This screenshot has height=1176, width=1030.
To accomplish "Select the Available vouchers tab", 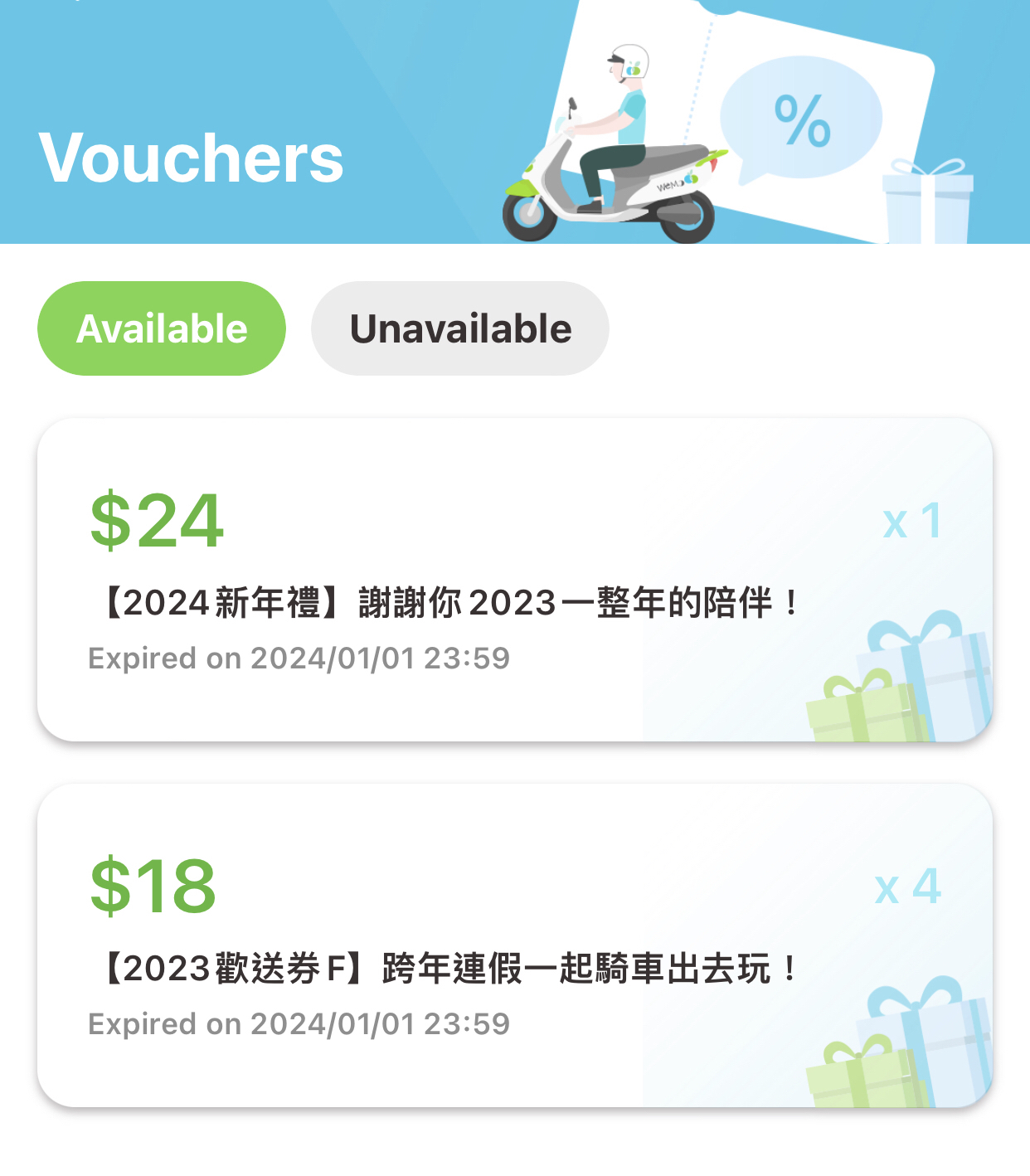I will click(x=162, y=328).
